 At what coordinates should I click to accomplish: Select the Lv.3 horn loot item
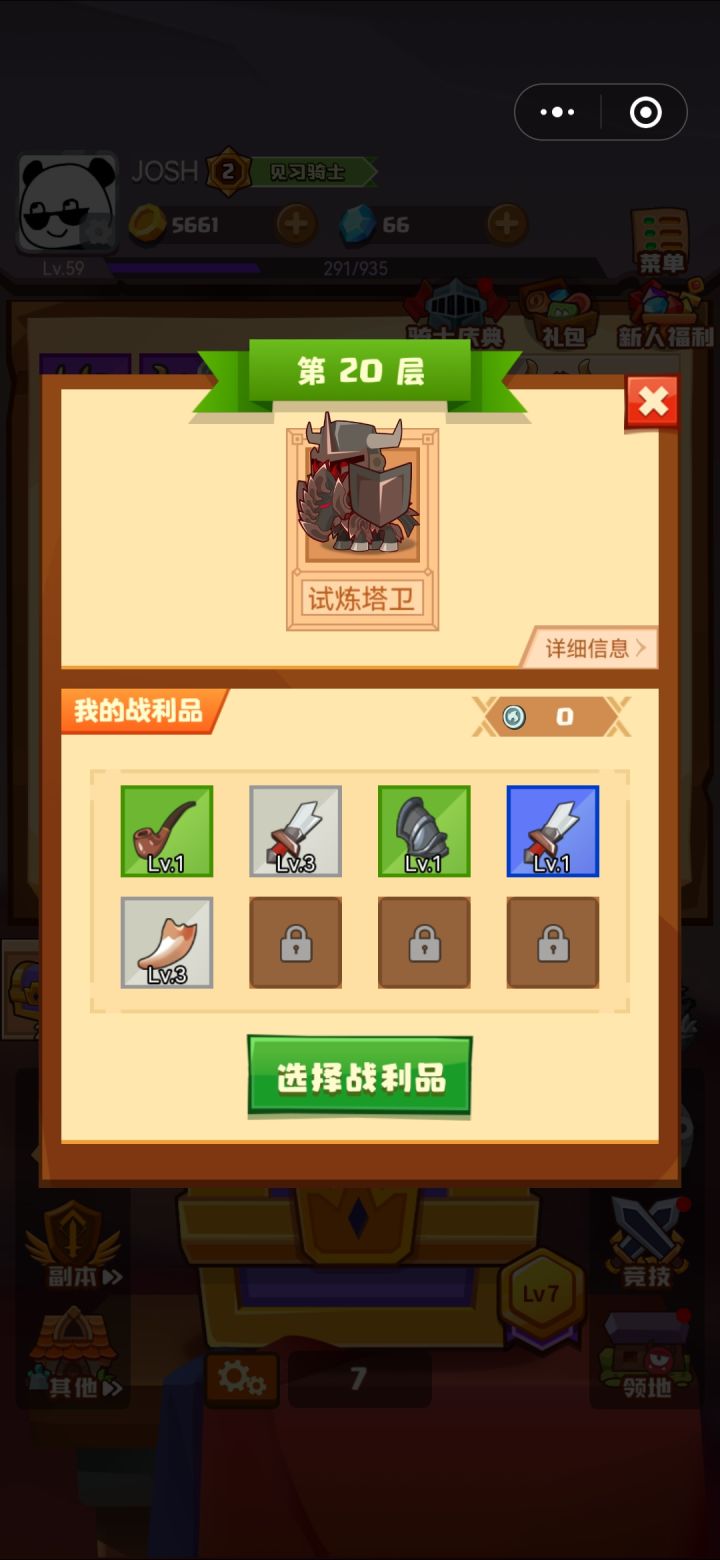pyautogui.click(x=166, y=942)
